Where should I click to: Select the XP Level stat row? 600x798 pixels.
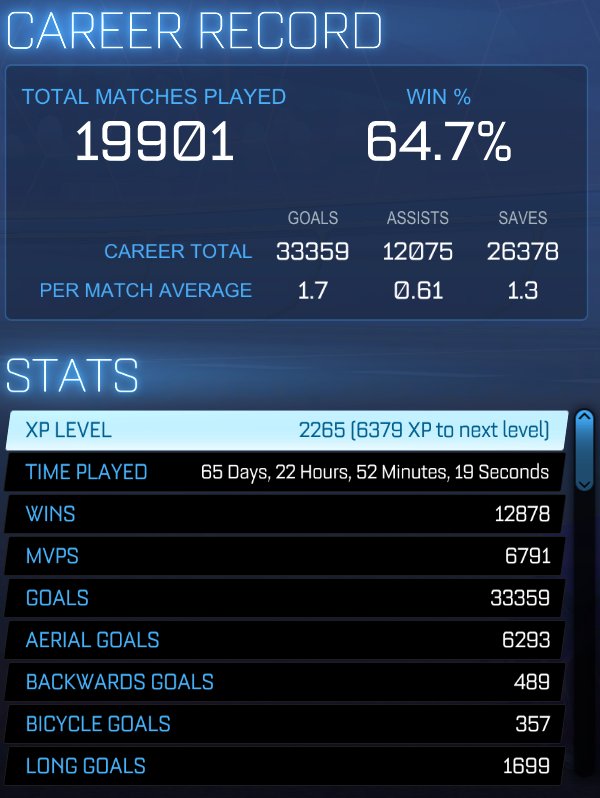pyautogui.click(x=287, y=430)
